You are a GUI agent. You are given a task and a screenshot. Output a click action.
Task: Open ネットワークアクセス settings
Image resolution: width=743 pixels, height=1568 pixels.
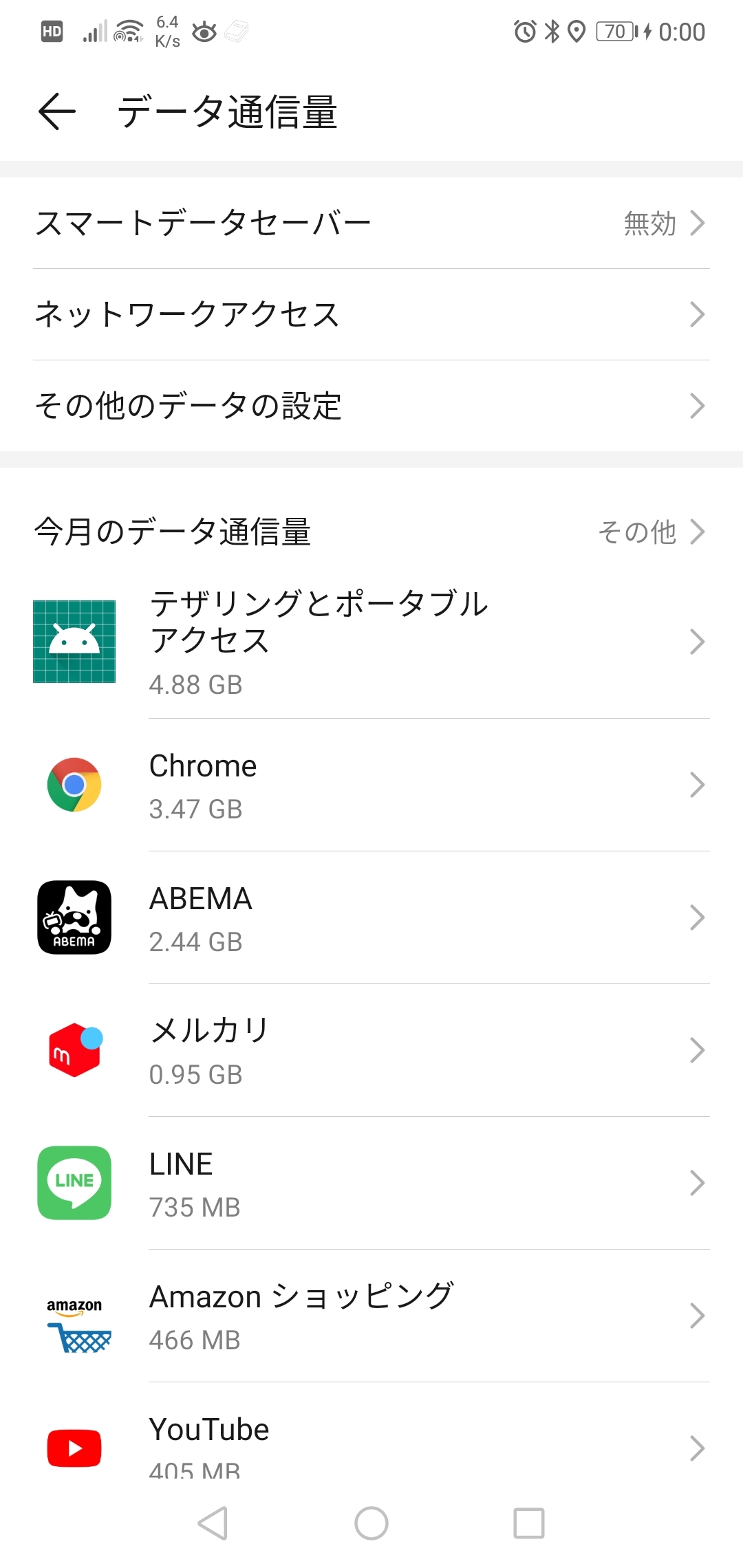(371, 314)
